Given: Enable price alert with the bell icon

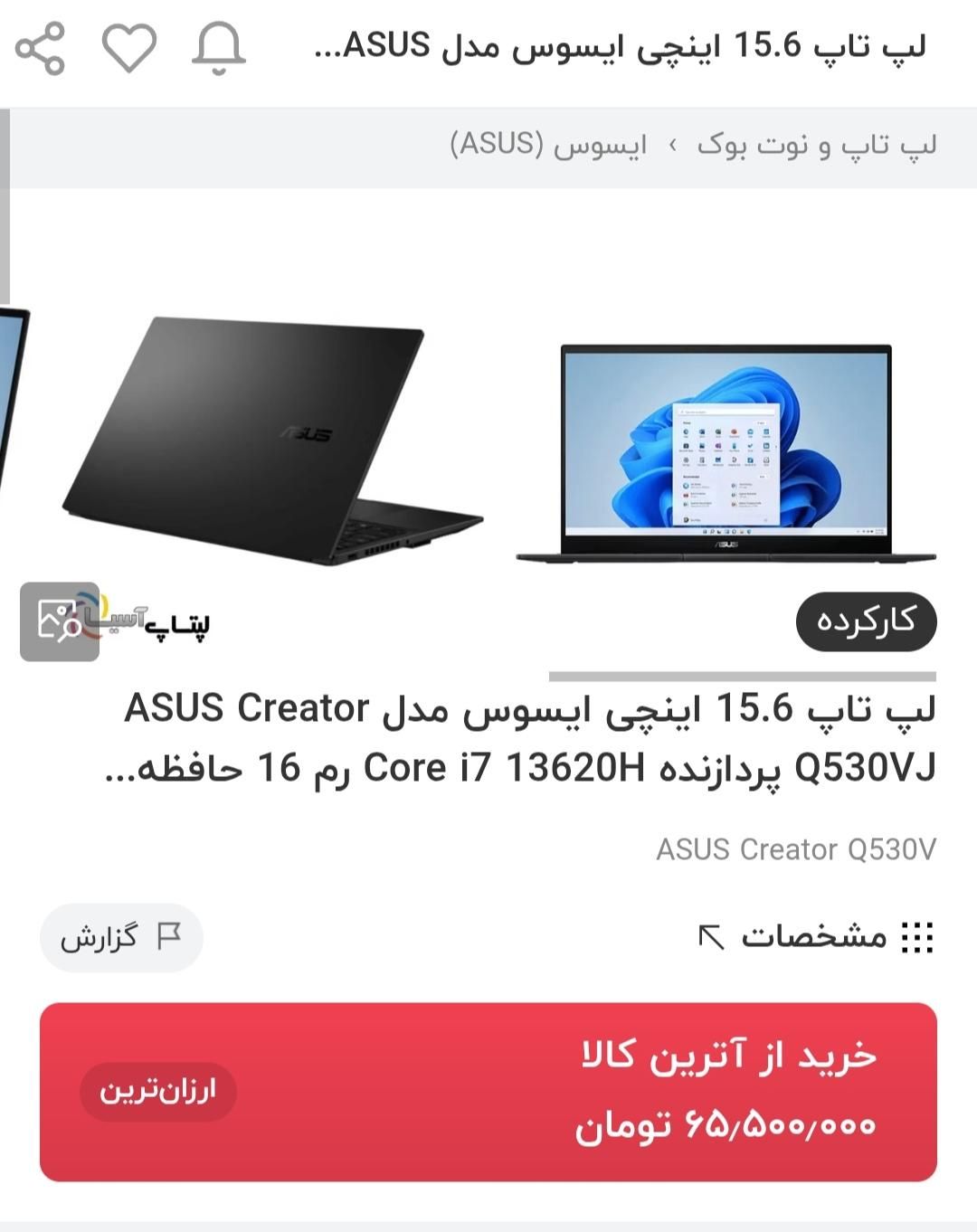Looking at the screenshot, I should tap(218, 48).
